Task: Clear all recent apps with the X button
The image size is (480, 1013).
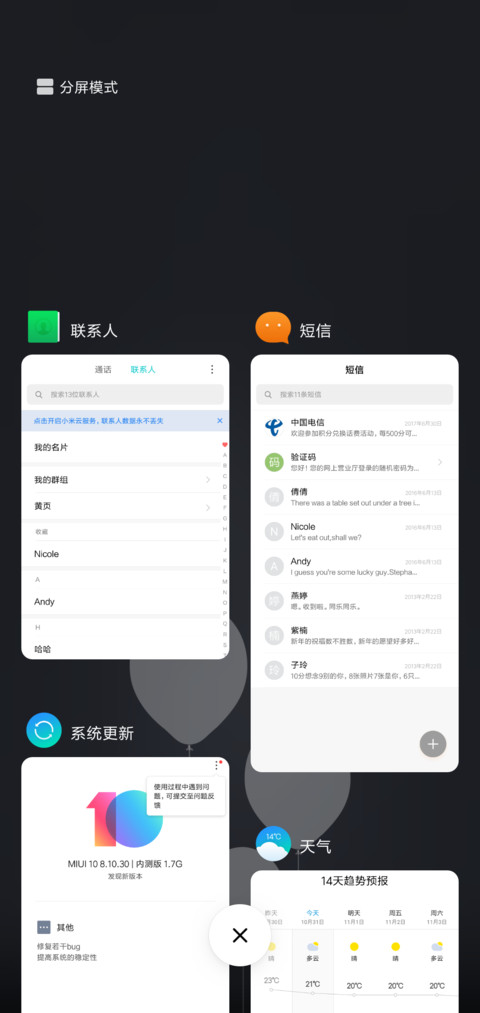Action: tap(240, 935)
